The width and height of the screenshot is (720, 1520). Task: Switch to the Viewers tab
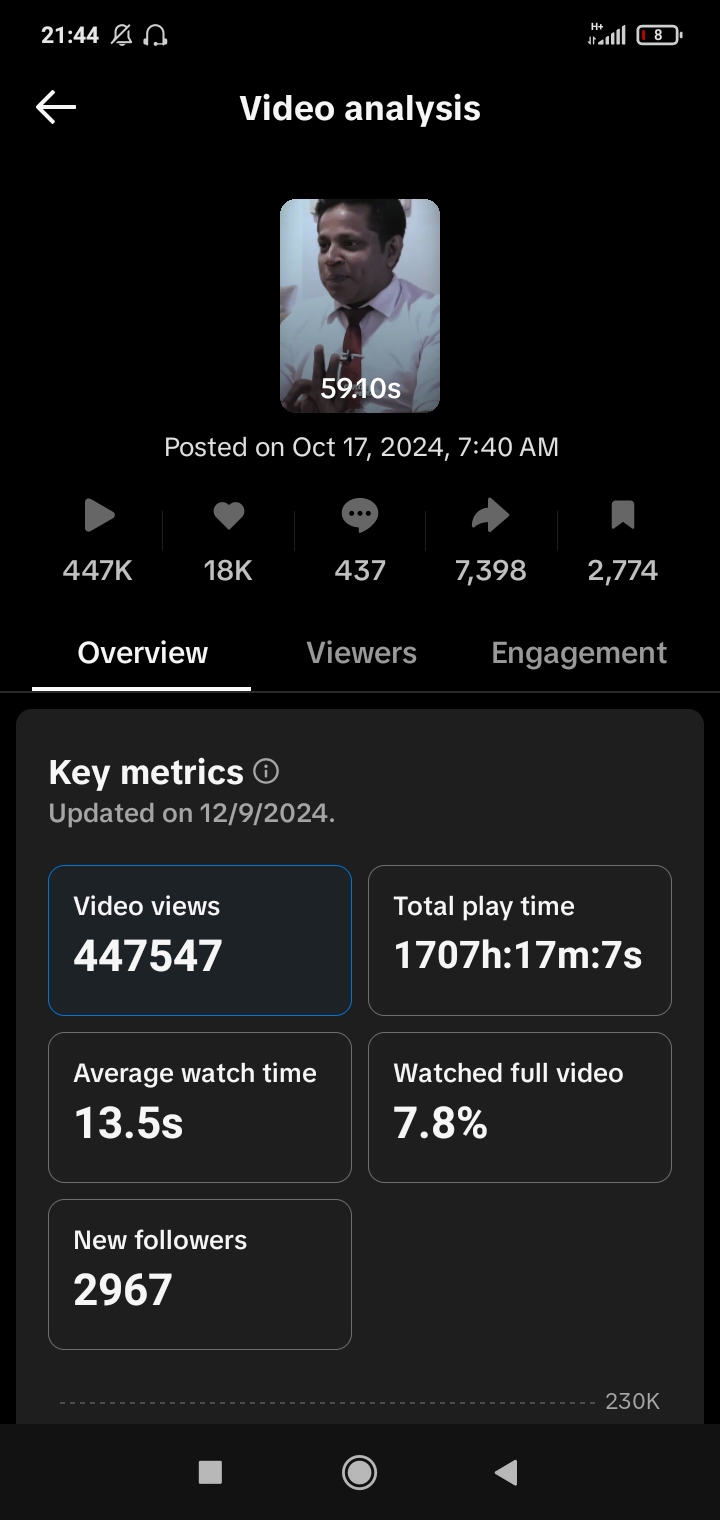click(361, 653)
